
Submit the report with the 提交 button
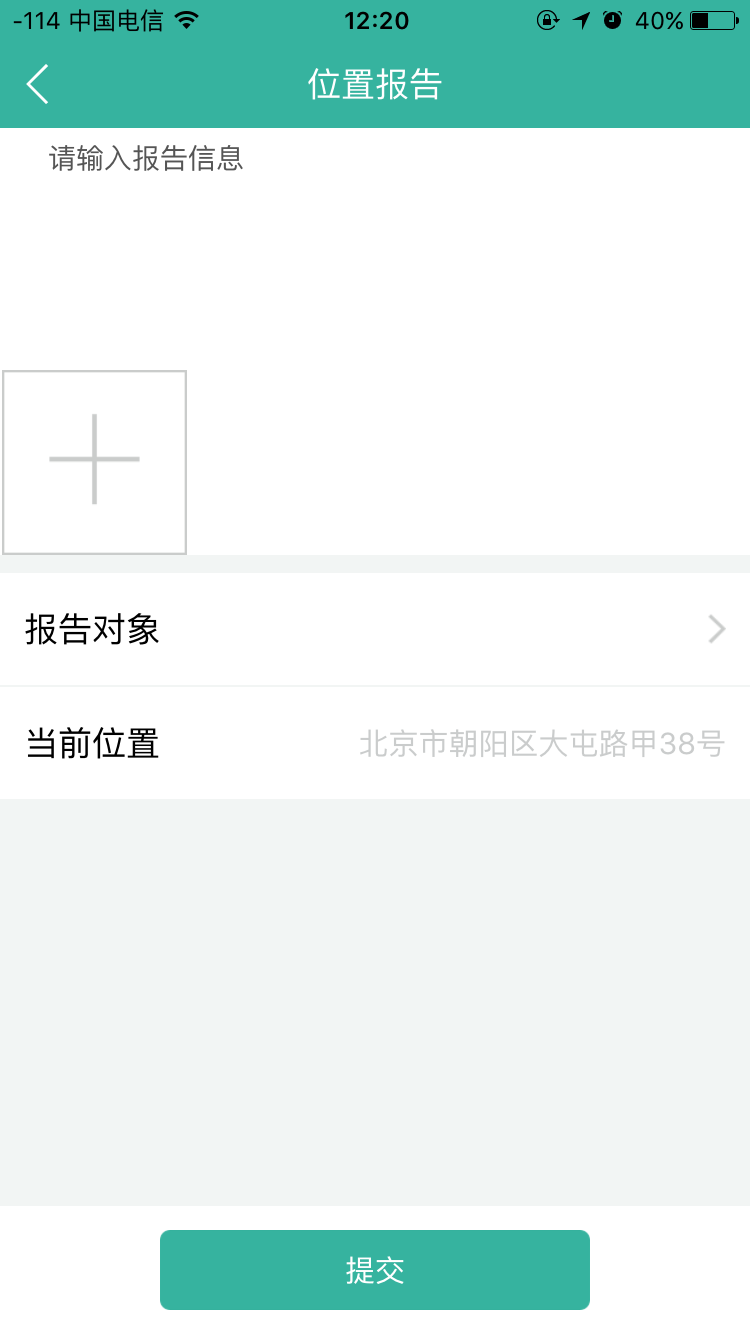[375, 1270]
